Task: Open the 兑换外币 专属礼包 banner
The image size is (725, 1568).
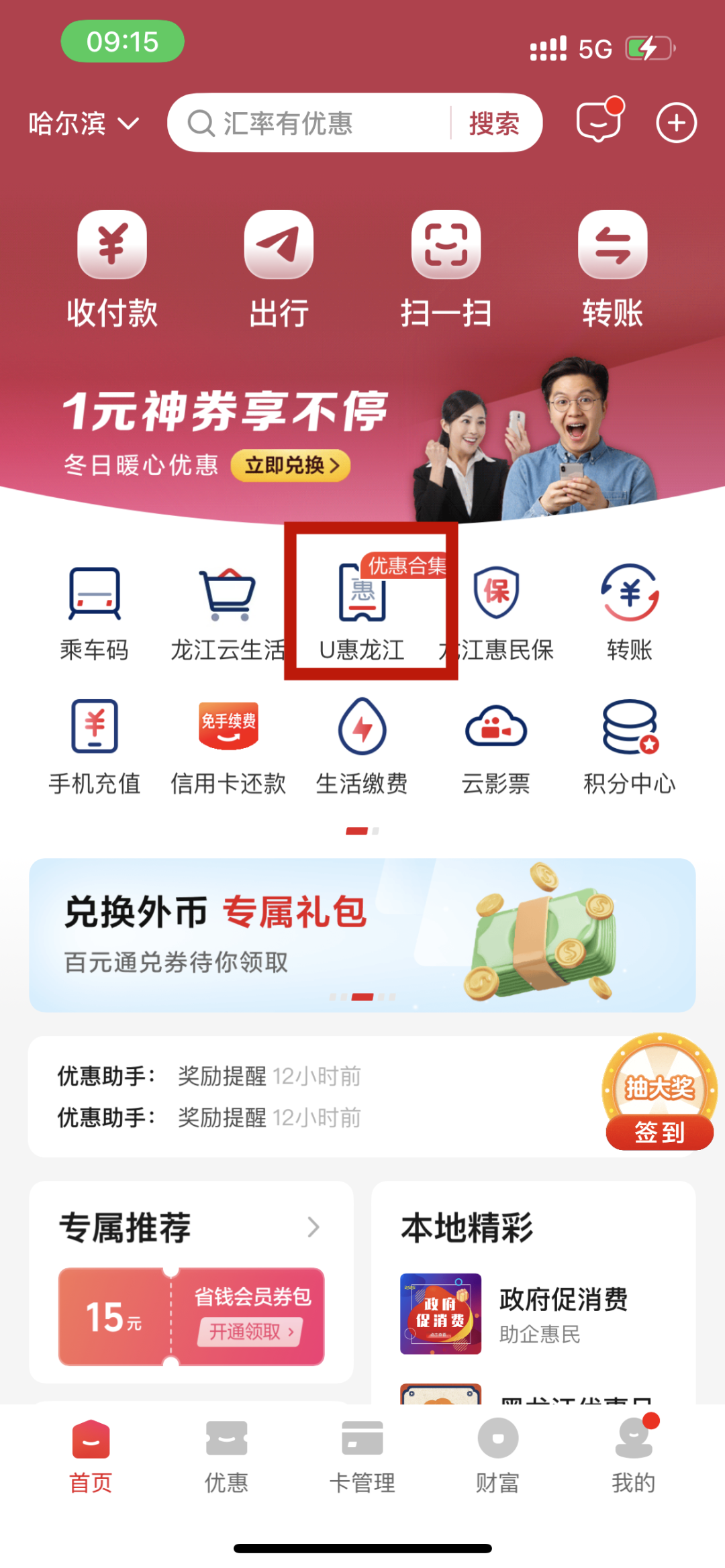Action: 362,935
